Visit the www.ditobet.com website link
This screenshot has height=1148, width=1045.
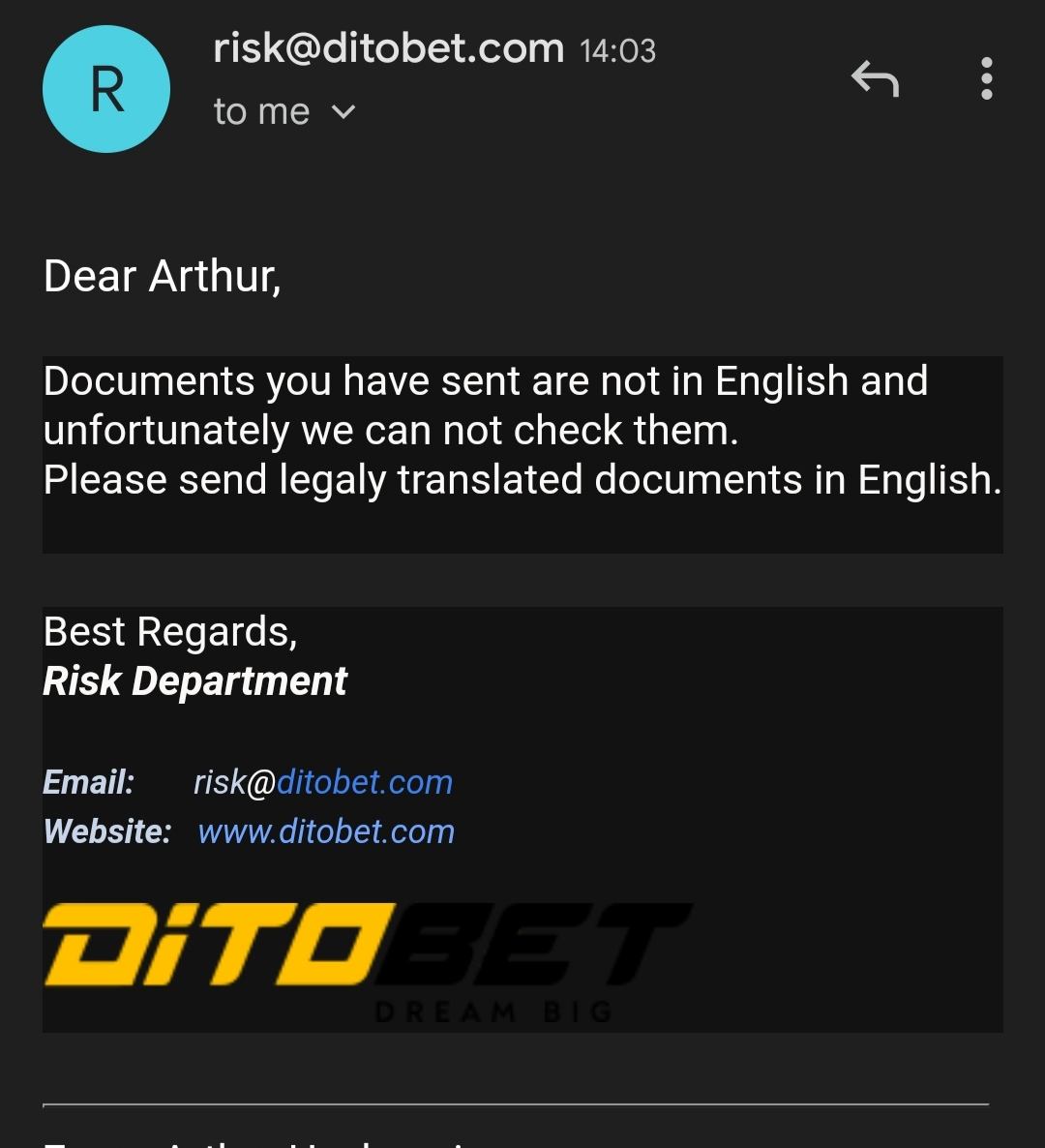(x=326, y=831)
